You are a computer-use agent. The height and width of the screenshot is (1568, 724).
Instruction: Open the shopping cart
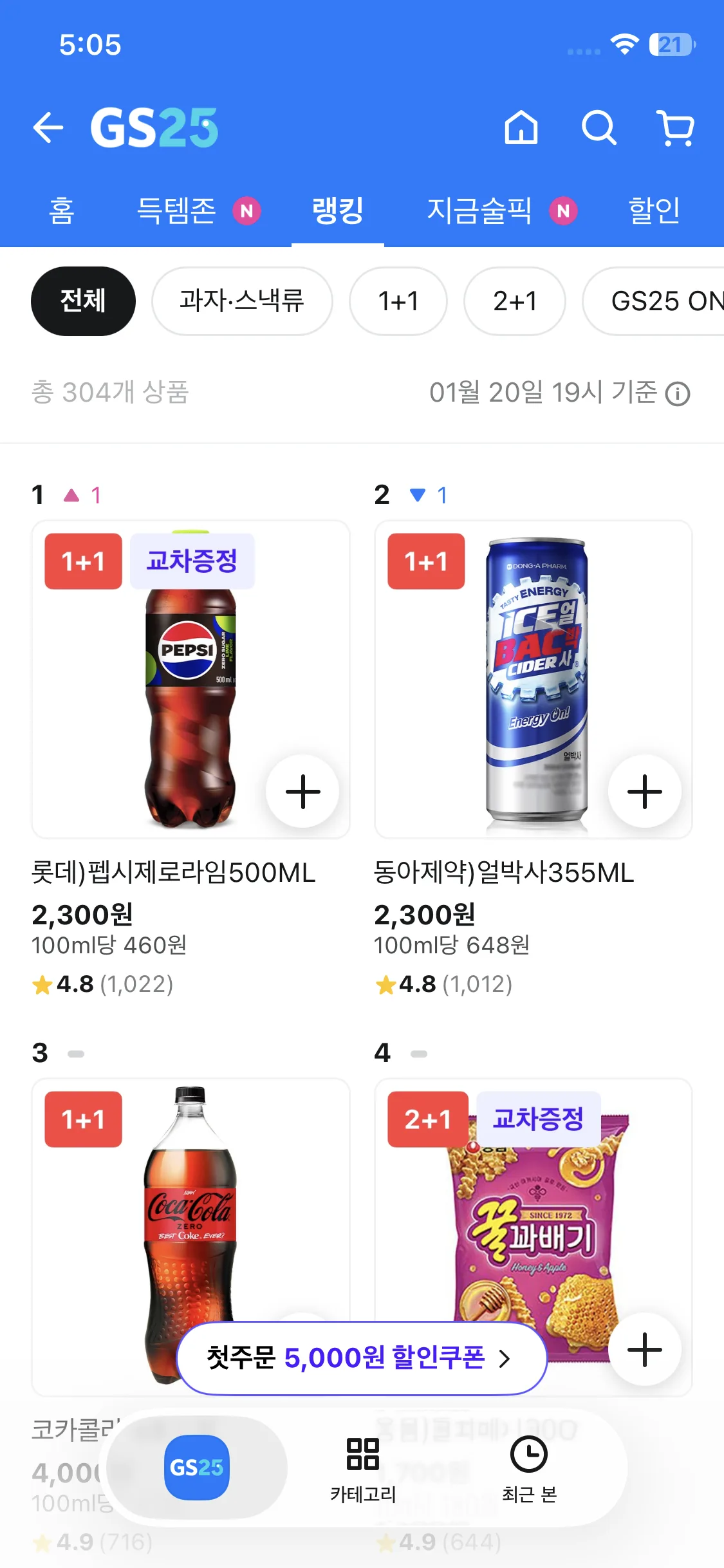pos(675,127)
